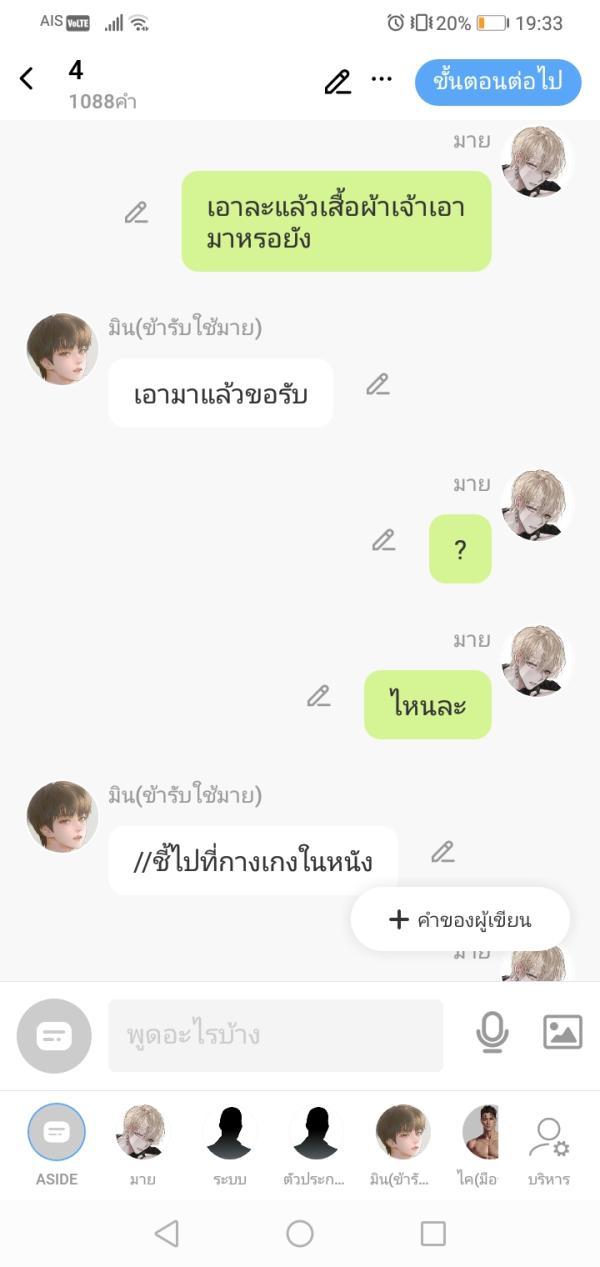Viewport: 600px width, 1267px height.
Task: Edit the message เอามาแล้วขอรับ
Action: (x=377, y=384)
